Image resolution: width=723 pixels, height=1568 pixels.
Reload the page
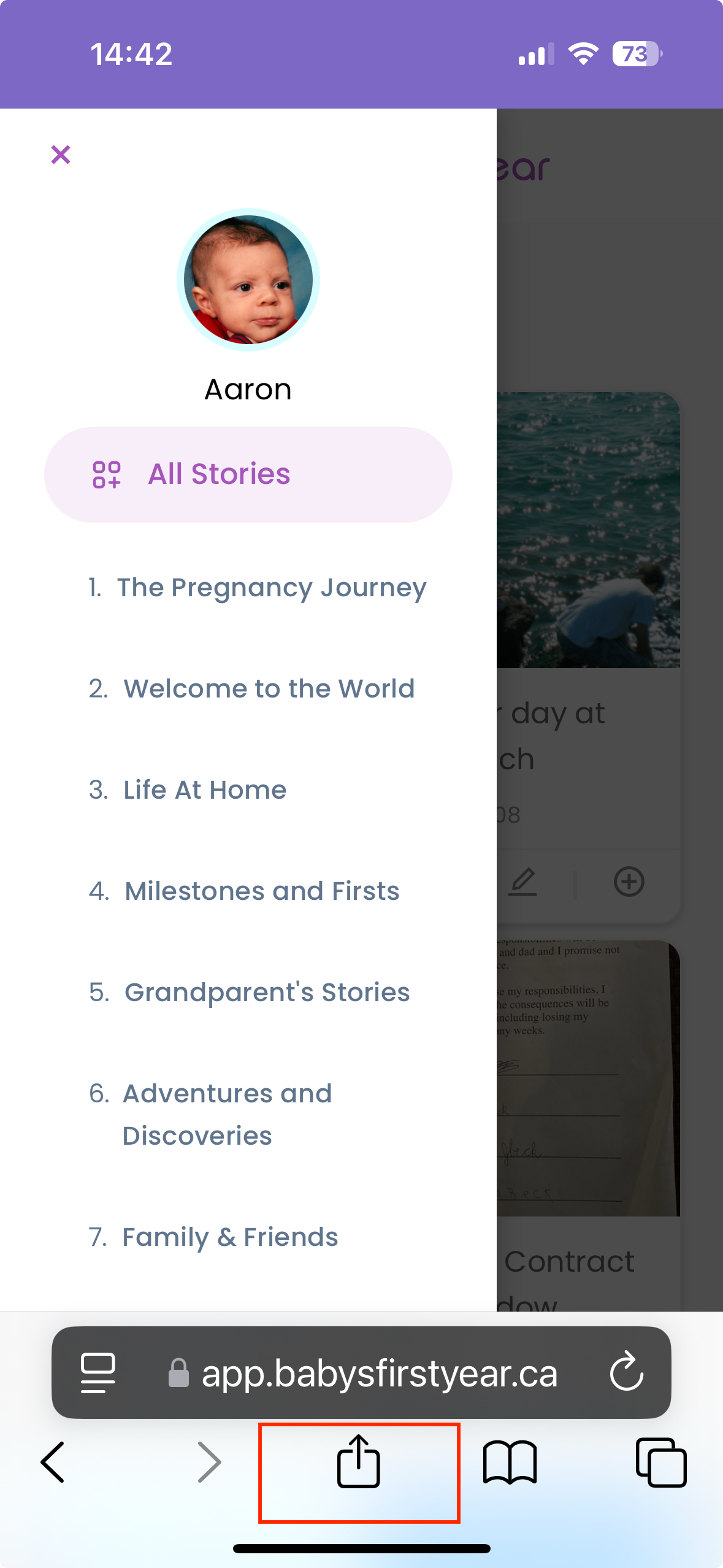[626, 1372]
